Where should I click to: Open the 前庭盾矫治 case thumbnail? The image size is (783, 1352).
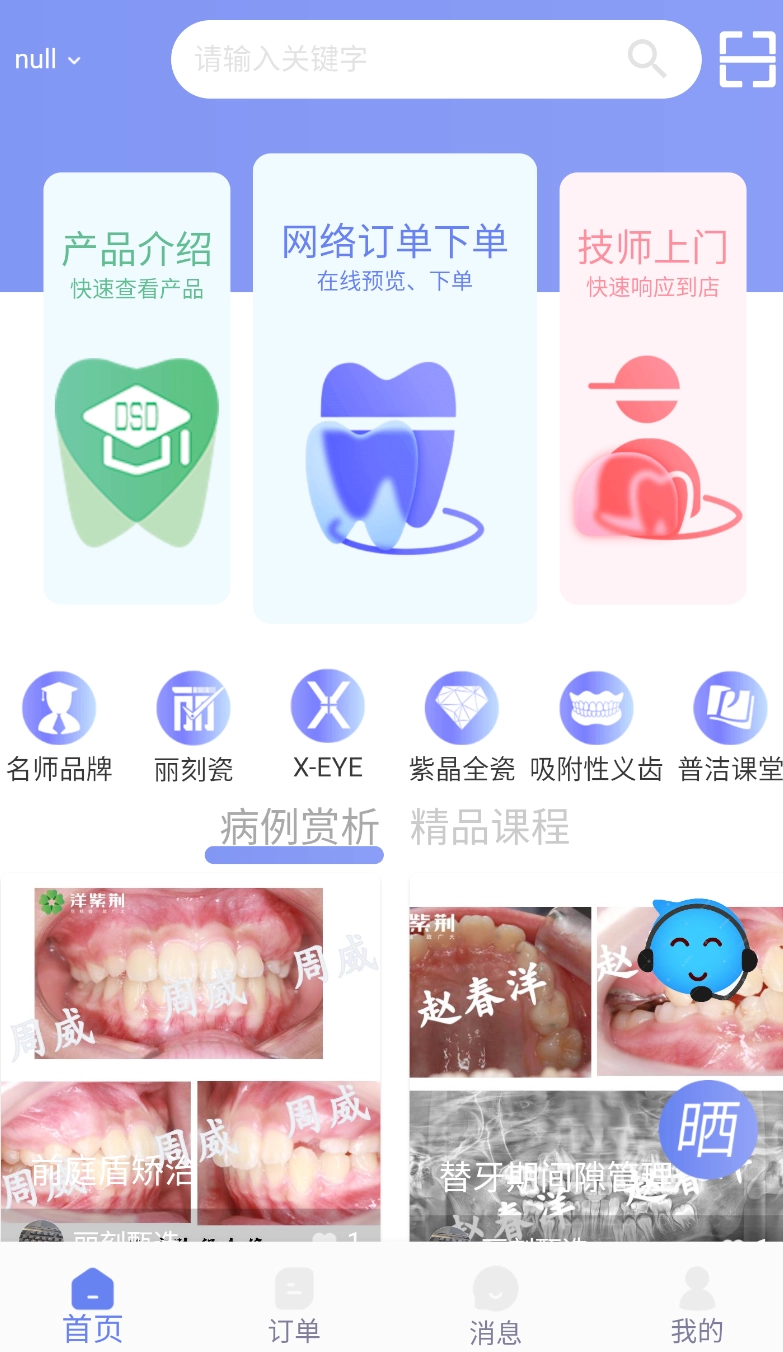coord(190,1060)
